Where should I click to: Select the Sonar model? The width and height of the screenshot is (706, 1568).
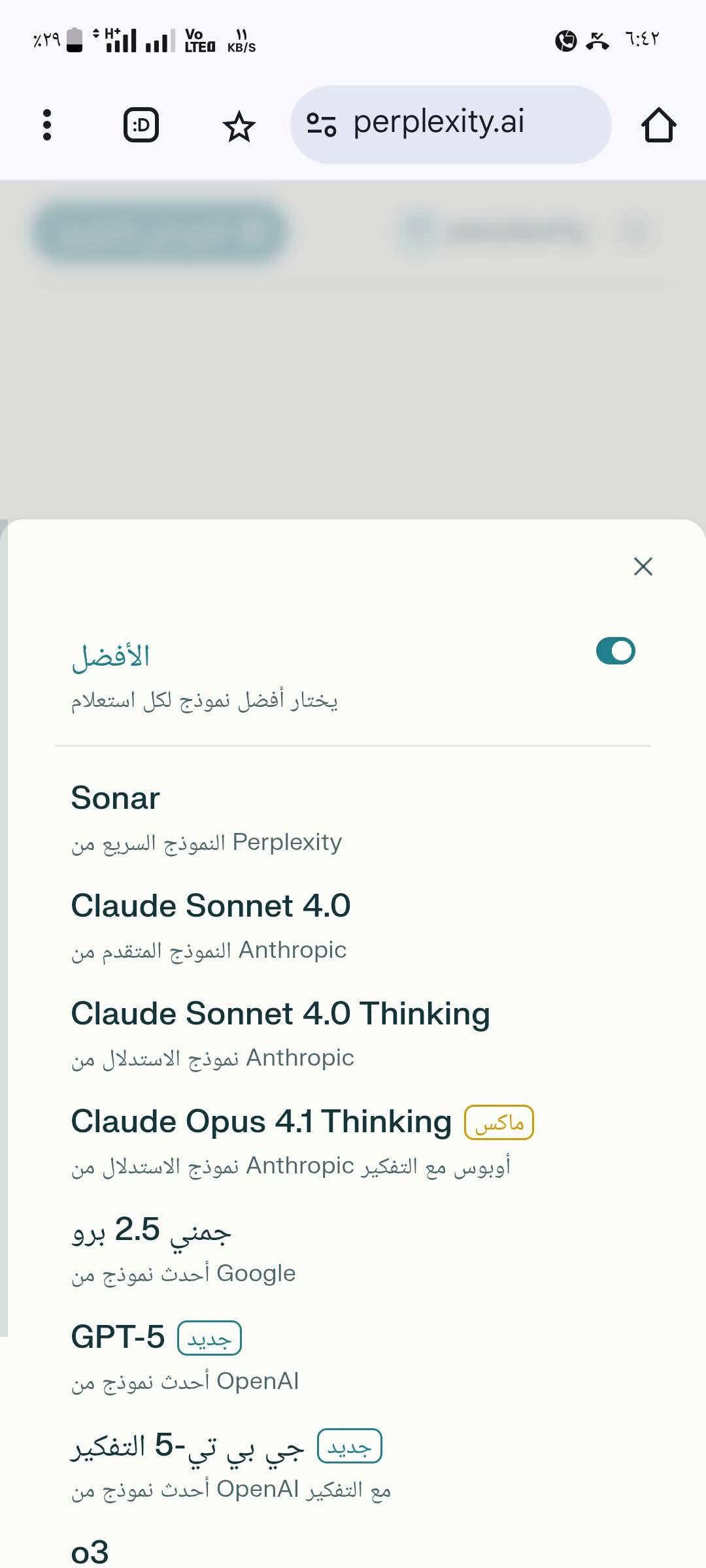coord(115,798)
